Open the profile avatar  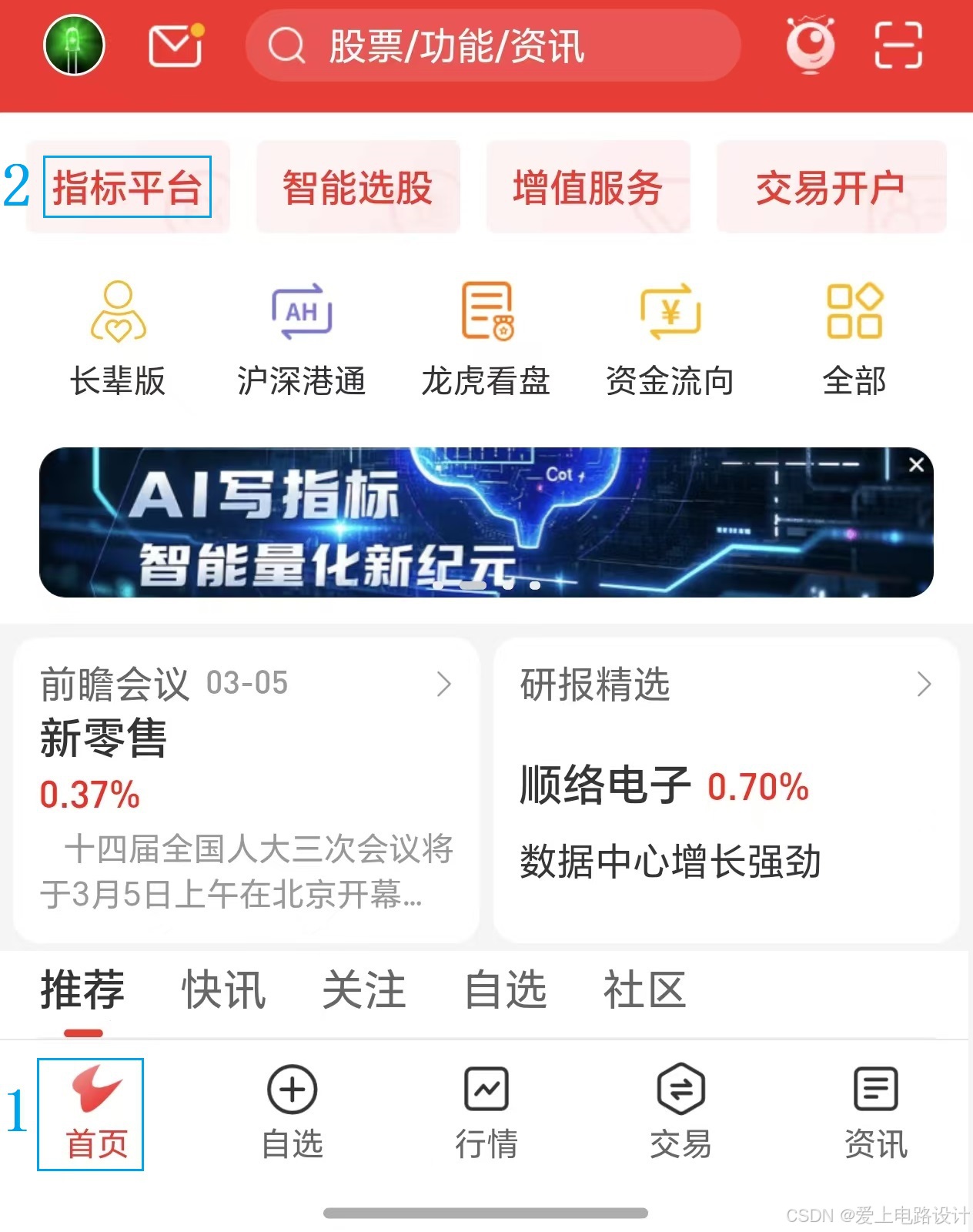74,45
